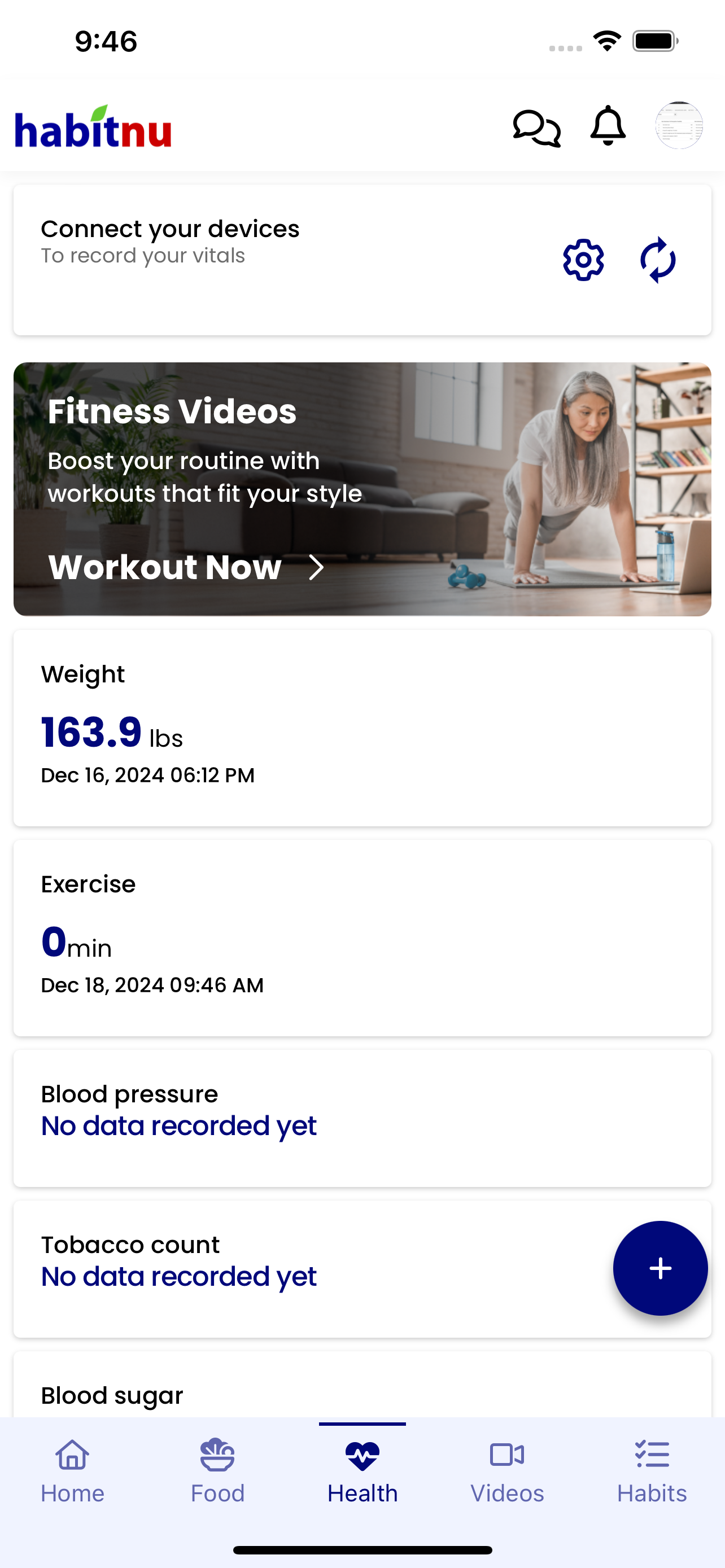Select the Health tab
This screenshot has width=725, height=1568.
(x=362, y=1472)
